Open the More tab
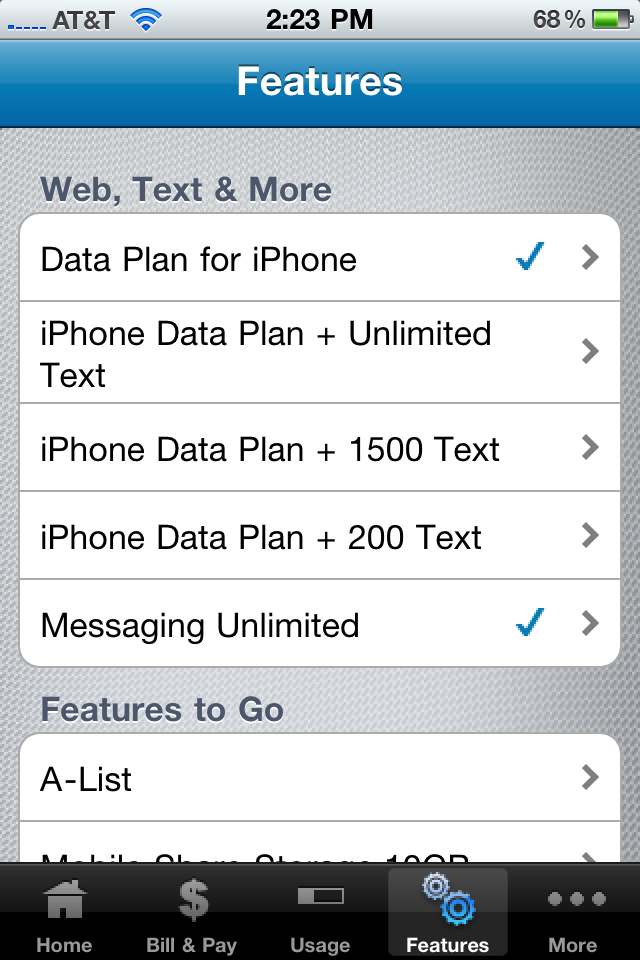The height and width of the screenshot is (960, 640). (x=575, y=915)
